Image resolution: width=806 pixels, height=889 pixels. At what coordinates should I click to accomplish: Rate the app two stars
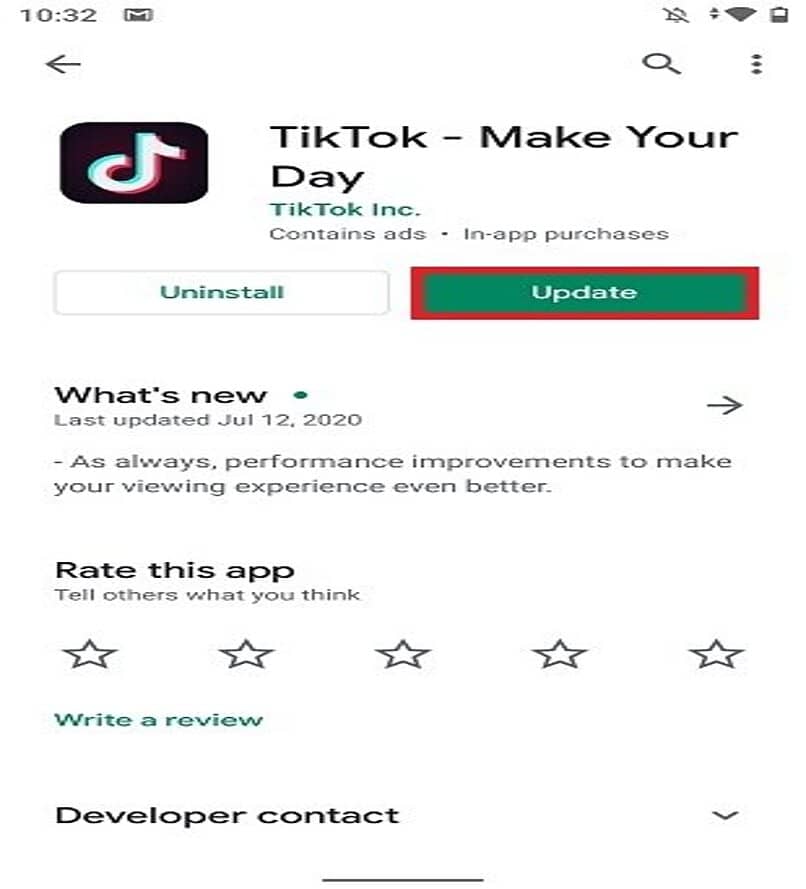point(246,655)
